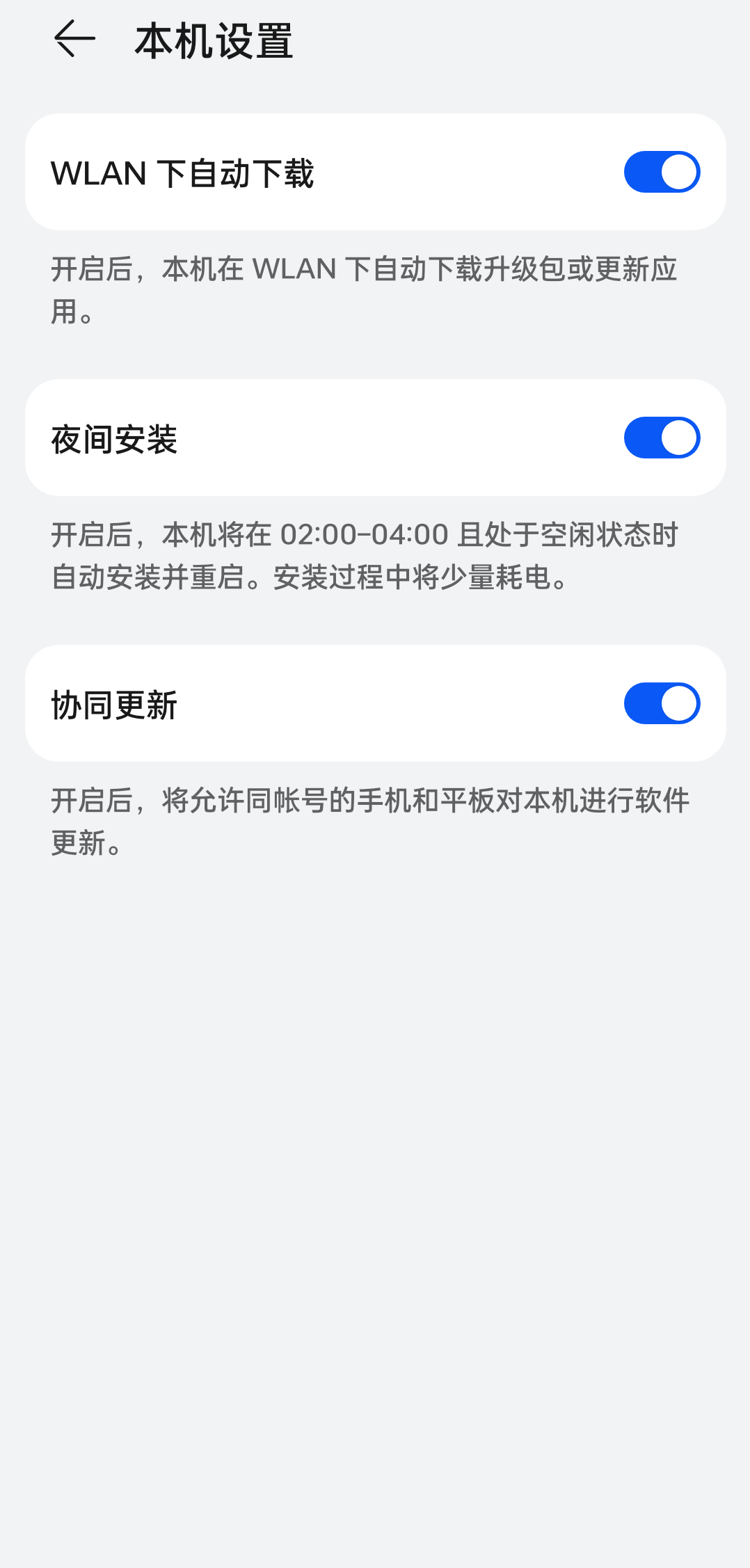
Task: Select the 夜间安装 label text
Action: (114, 437)
